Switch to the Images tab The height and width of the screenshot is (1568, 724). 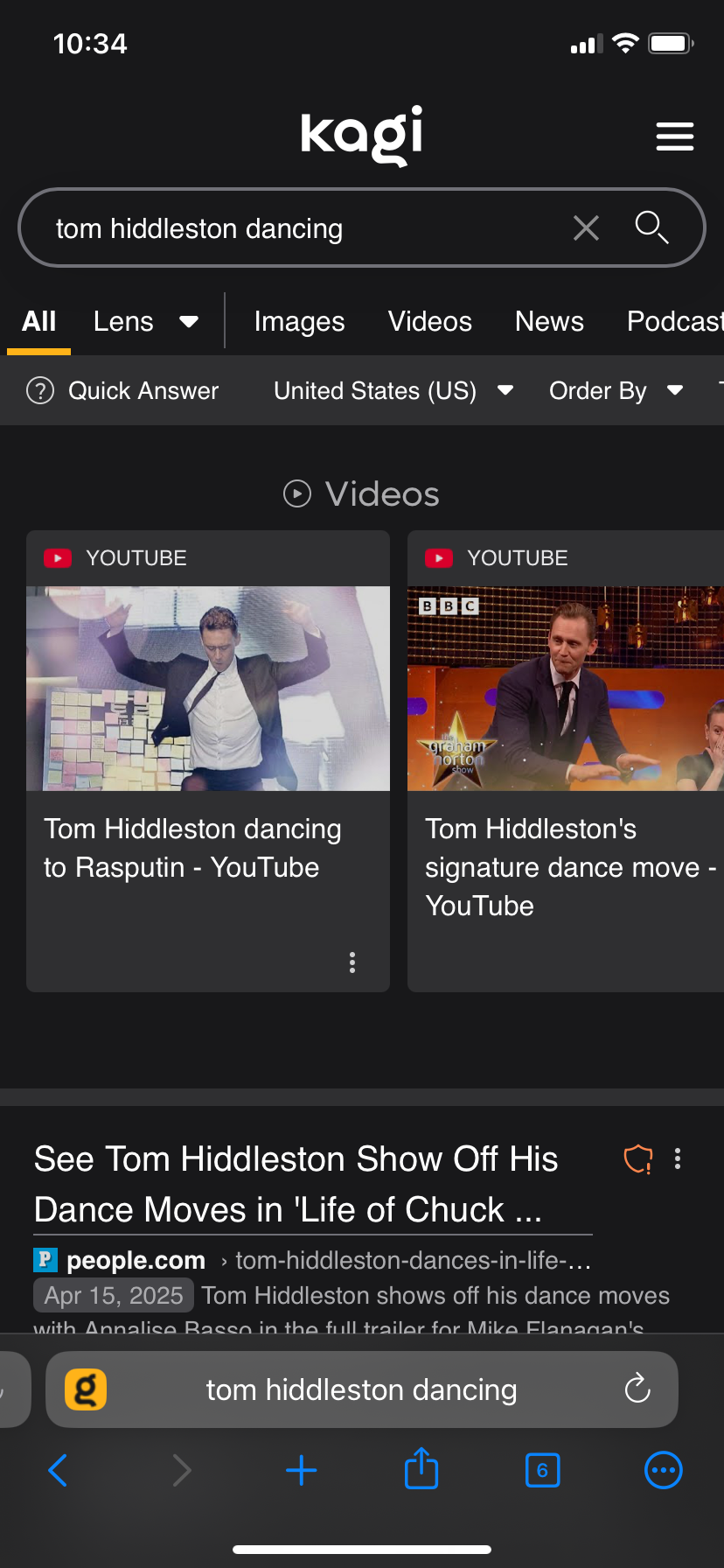tap(299, 322)
